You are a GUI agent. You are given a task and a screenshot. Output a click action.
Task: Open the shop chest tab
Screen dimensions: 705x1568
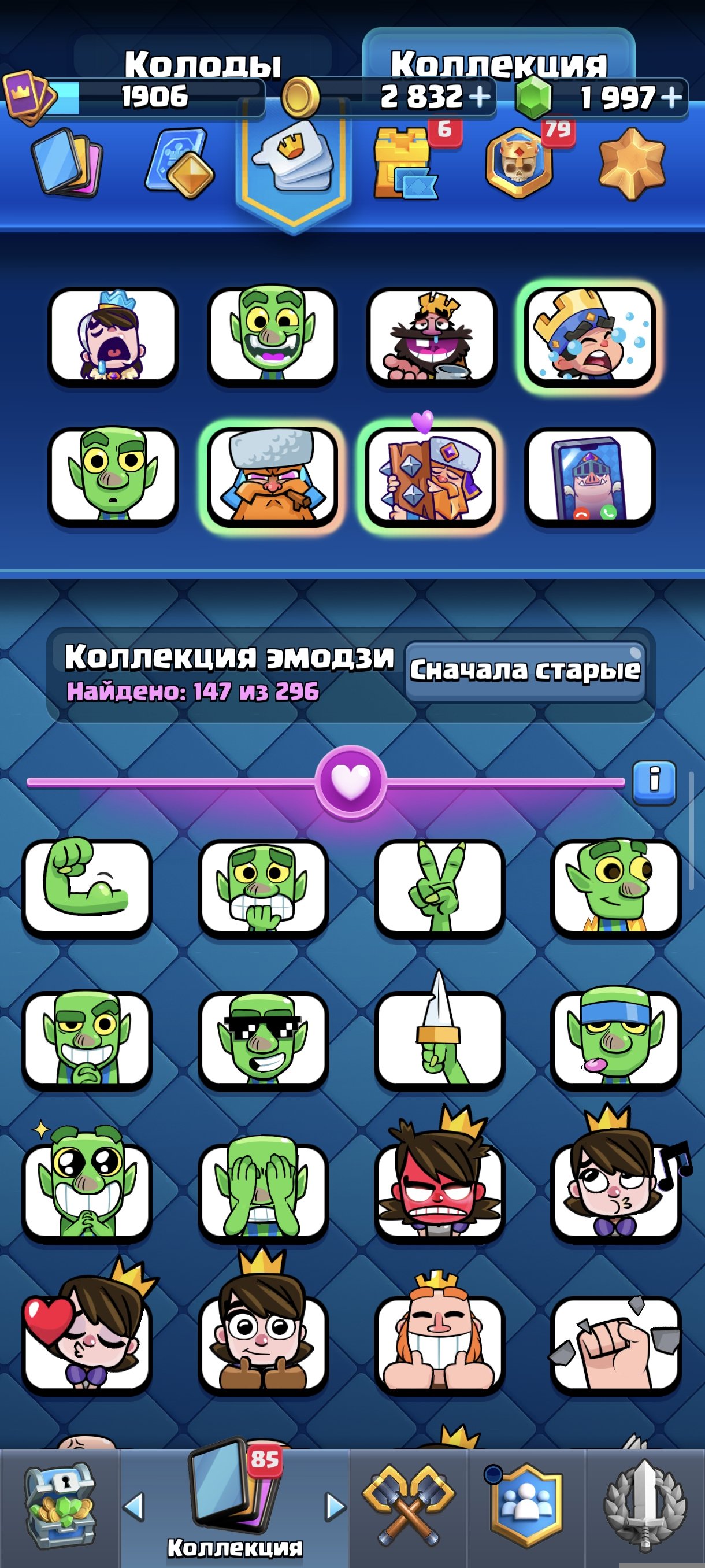[60, 1507]
